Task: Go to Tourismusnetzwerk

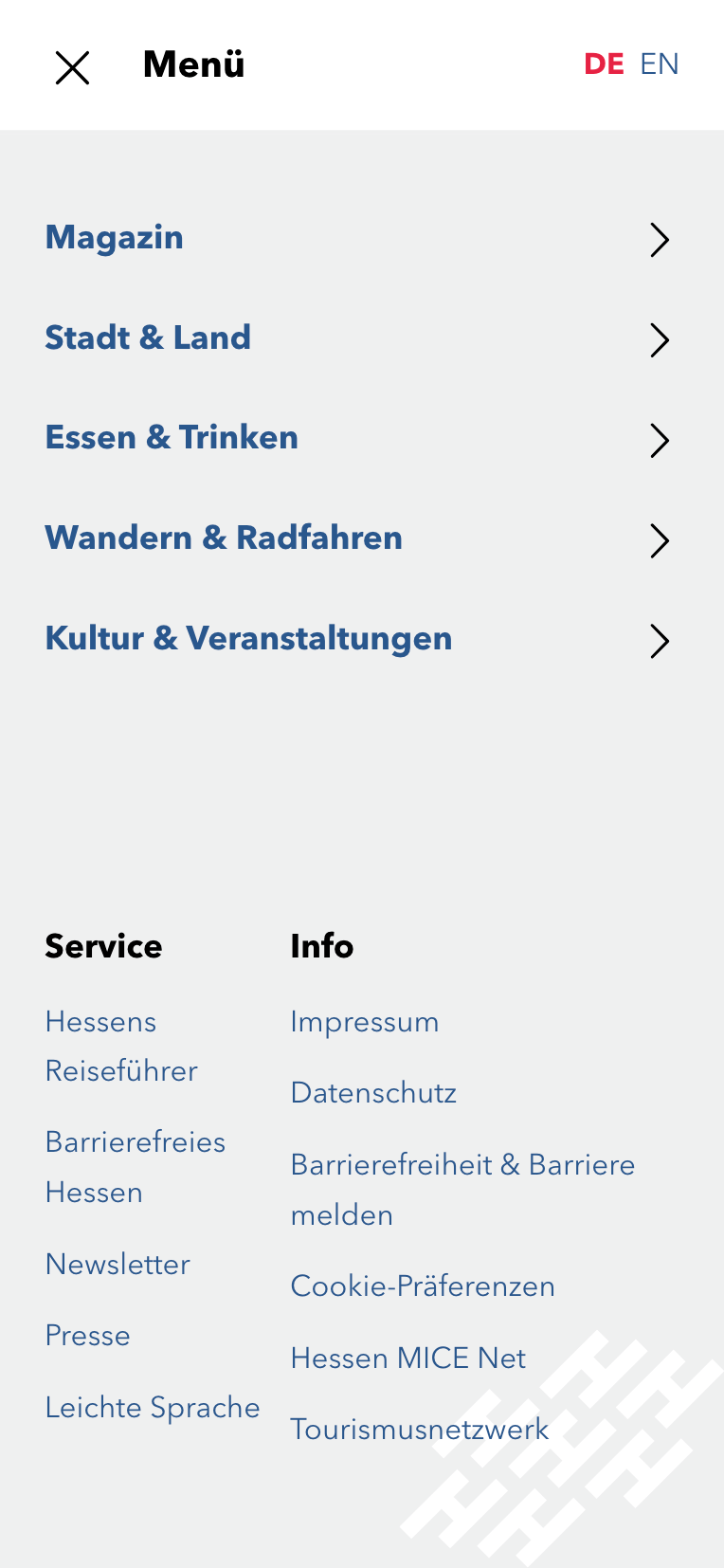Action: 420,1430
